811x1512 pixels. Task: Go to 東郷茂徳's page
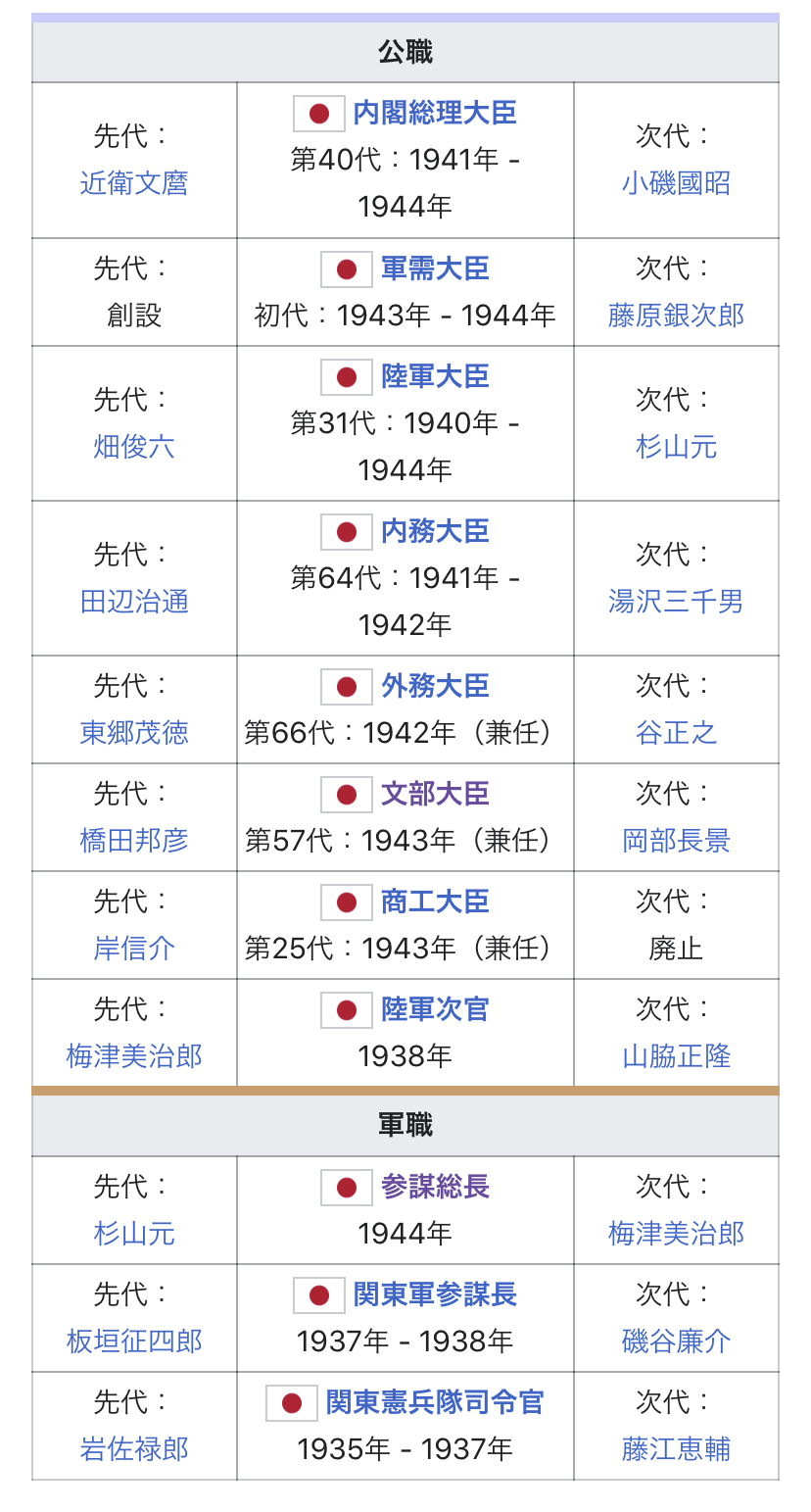pos(134,733)
